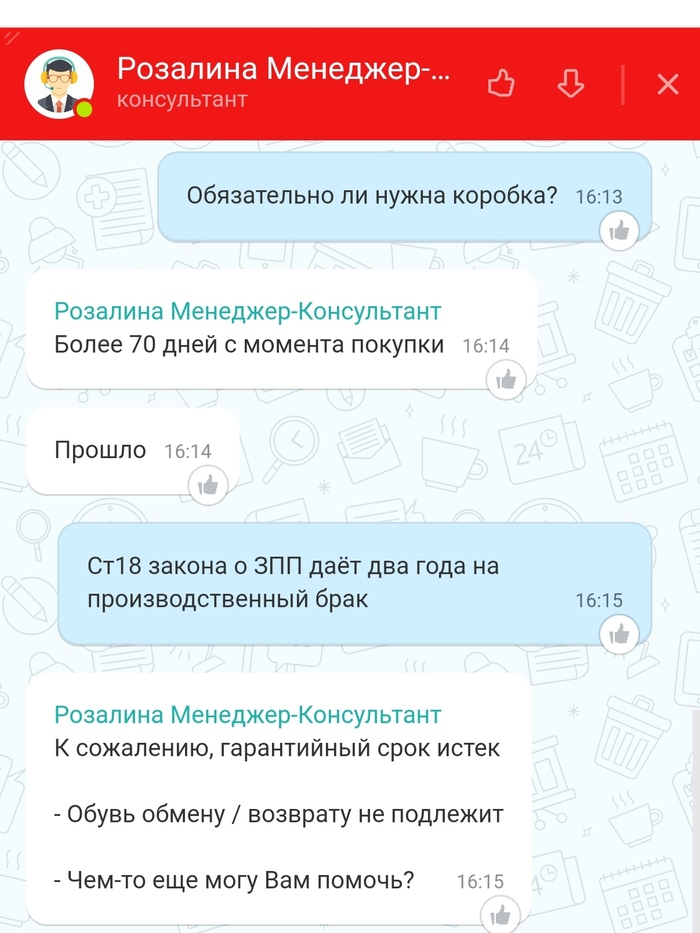Like the message "Обязательно ли нужна коробка?"
This screenshot has width=700, height=933.
pyautogui.click(x=620, y=232)
